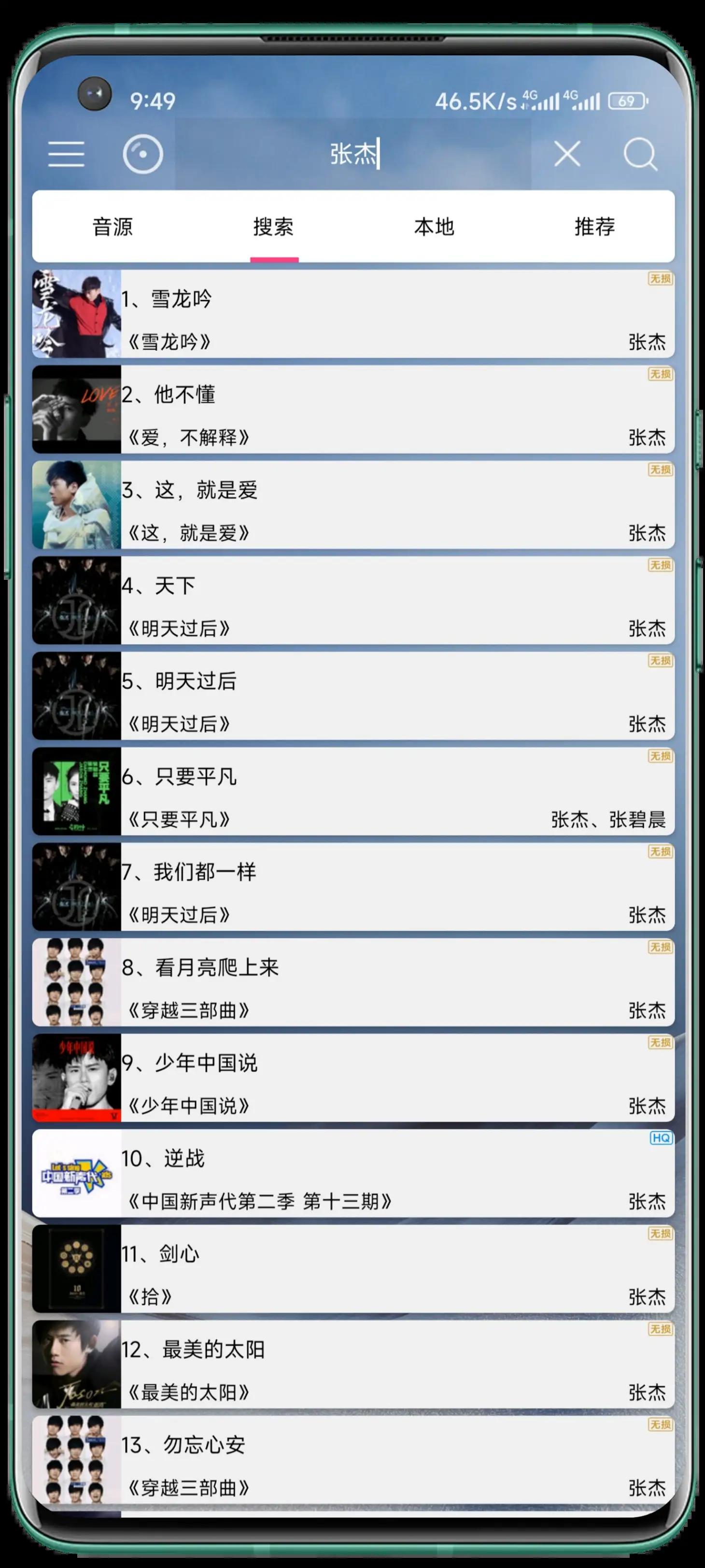Tap the 无损 badge on 他不懂
Viewport: 705px width, 1568px height.
pyautogui.click(x=658, y=375)
